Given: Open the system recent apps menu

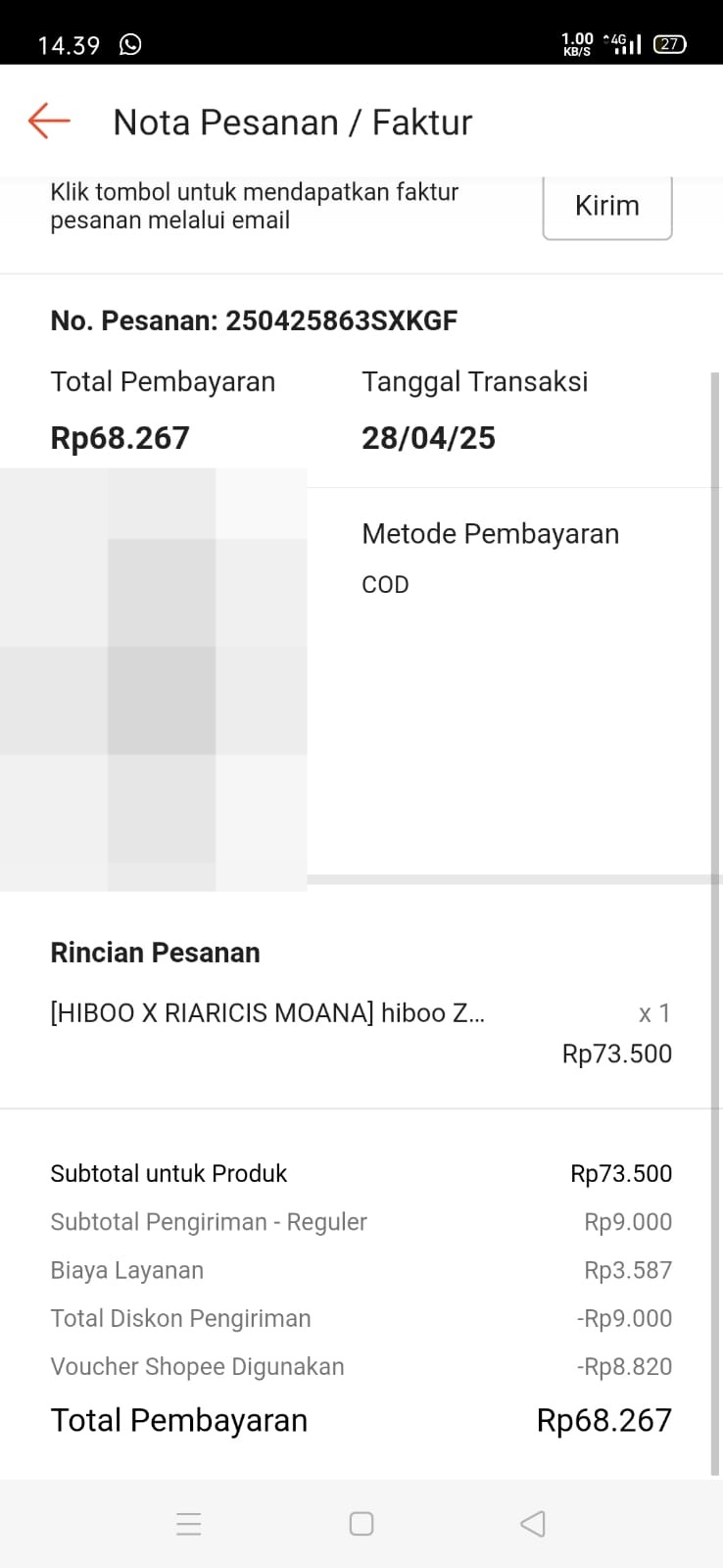Looking at the screenshot, I should (x=189, y=1523).
